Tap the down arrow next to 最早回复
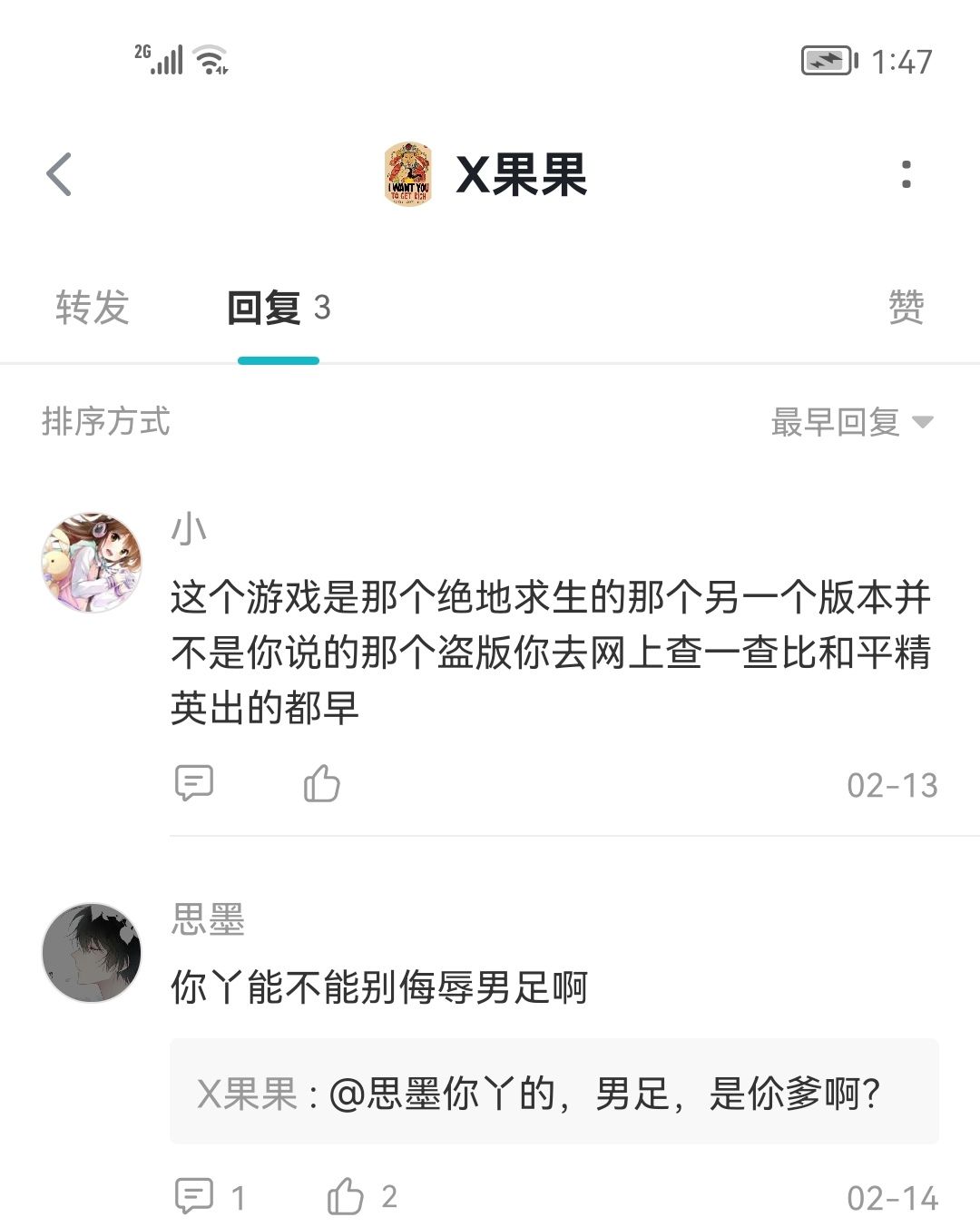This screenshot has width=980, height=1227. (922, 421)
